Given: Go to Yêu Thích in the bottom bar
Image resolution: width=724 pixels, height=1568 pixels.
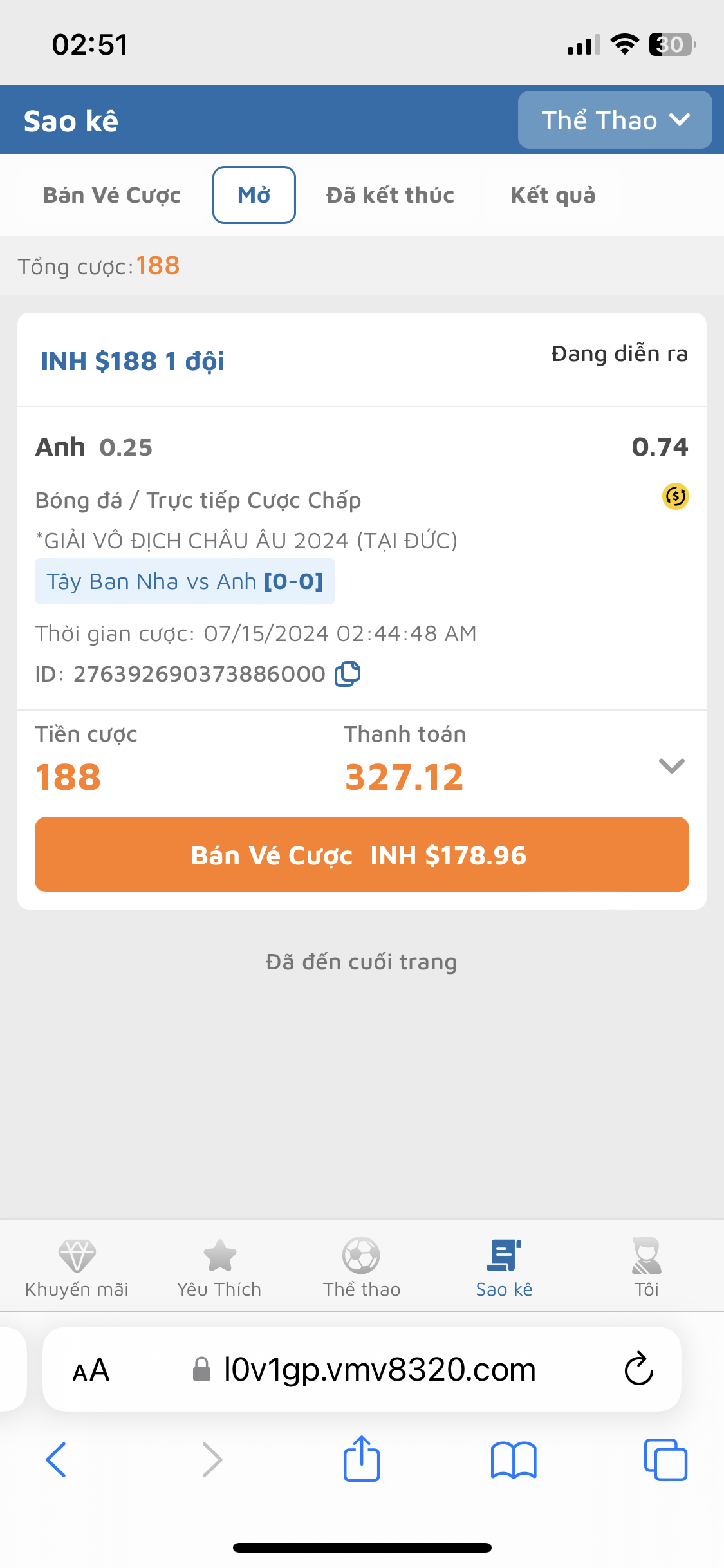Looking at the screenshot, I should (219, 1267).
